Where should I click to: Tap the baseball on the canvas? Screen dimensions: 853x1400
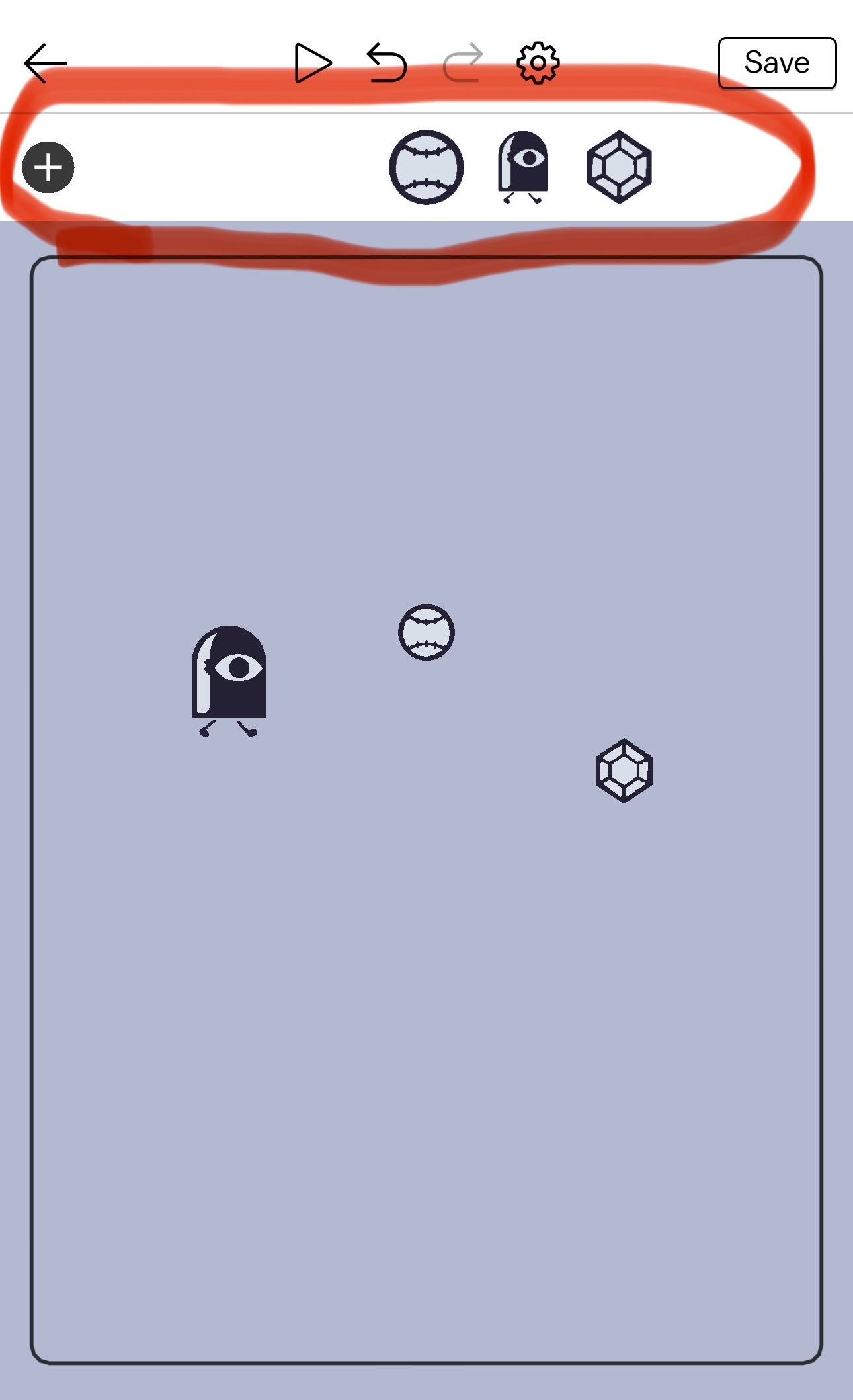coord(426,632)
